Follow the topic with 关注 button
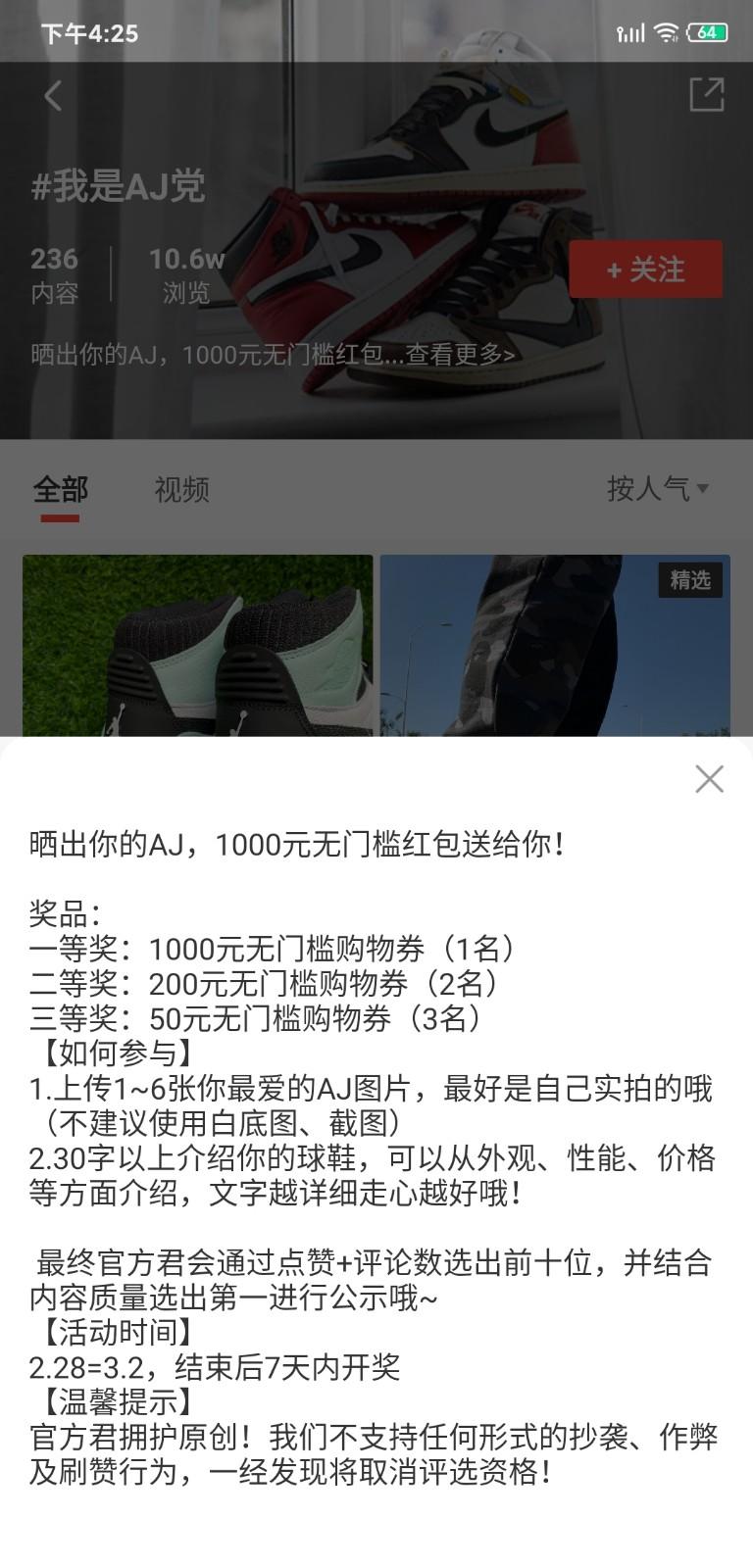The width and height of the screenshot is (753, 1568). (x=645, y=269)
